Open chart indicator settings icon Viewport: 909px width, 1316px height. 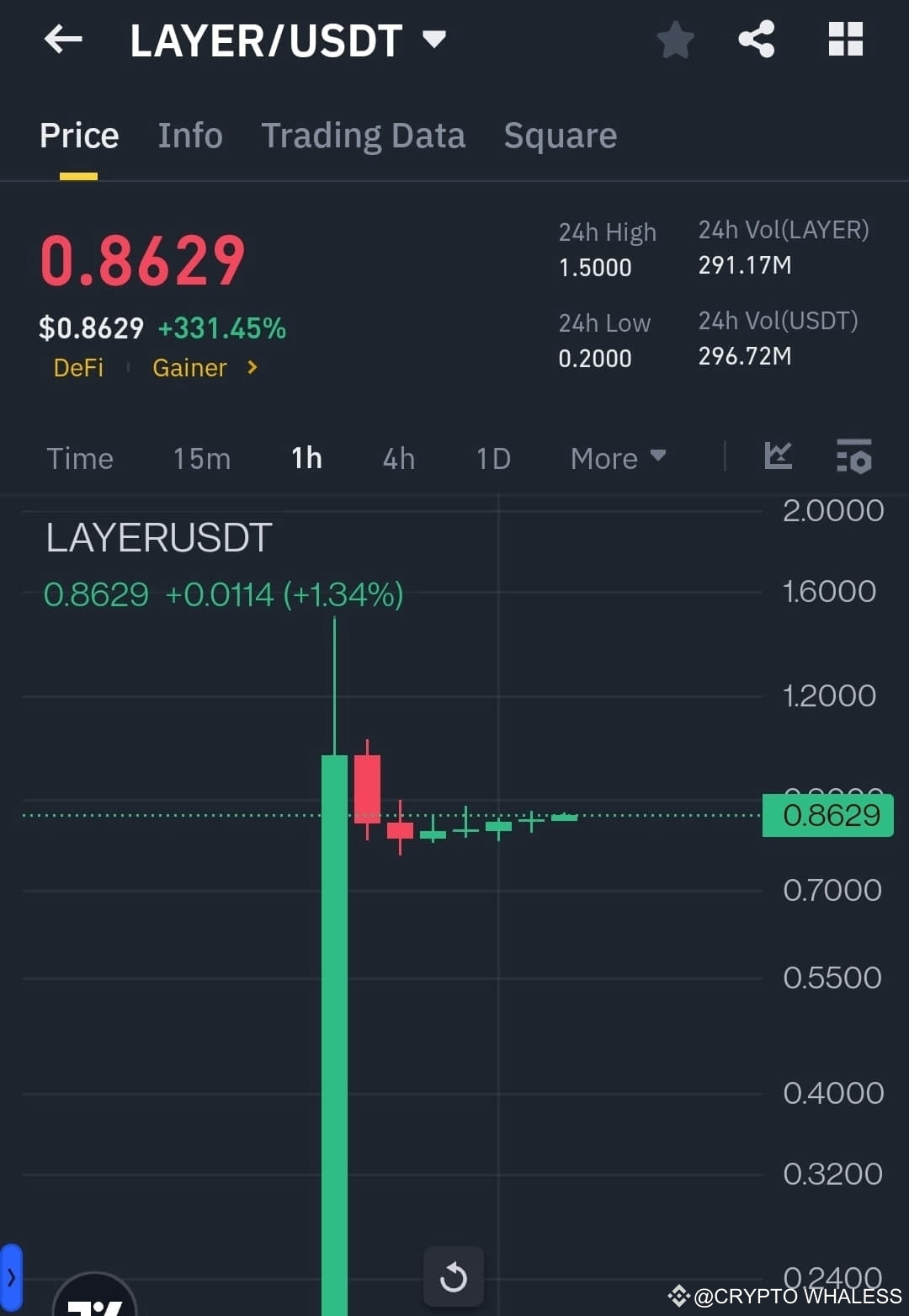pyautogui.click(x=853, y=457)
